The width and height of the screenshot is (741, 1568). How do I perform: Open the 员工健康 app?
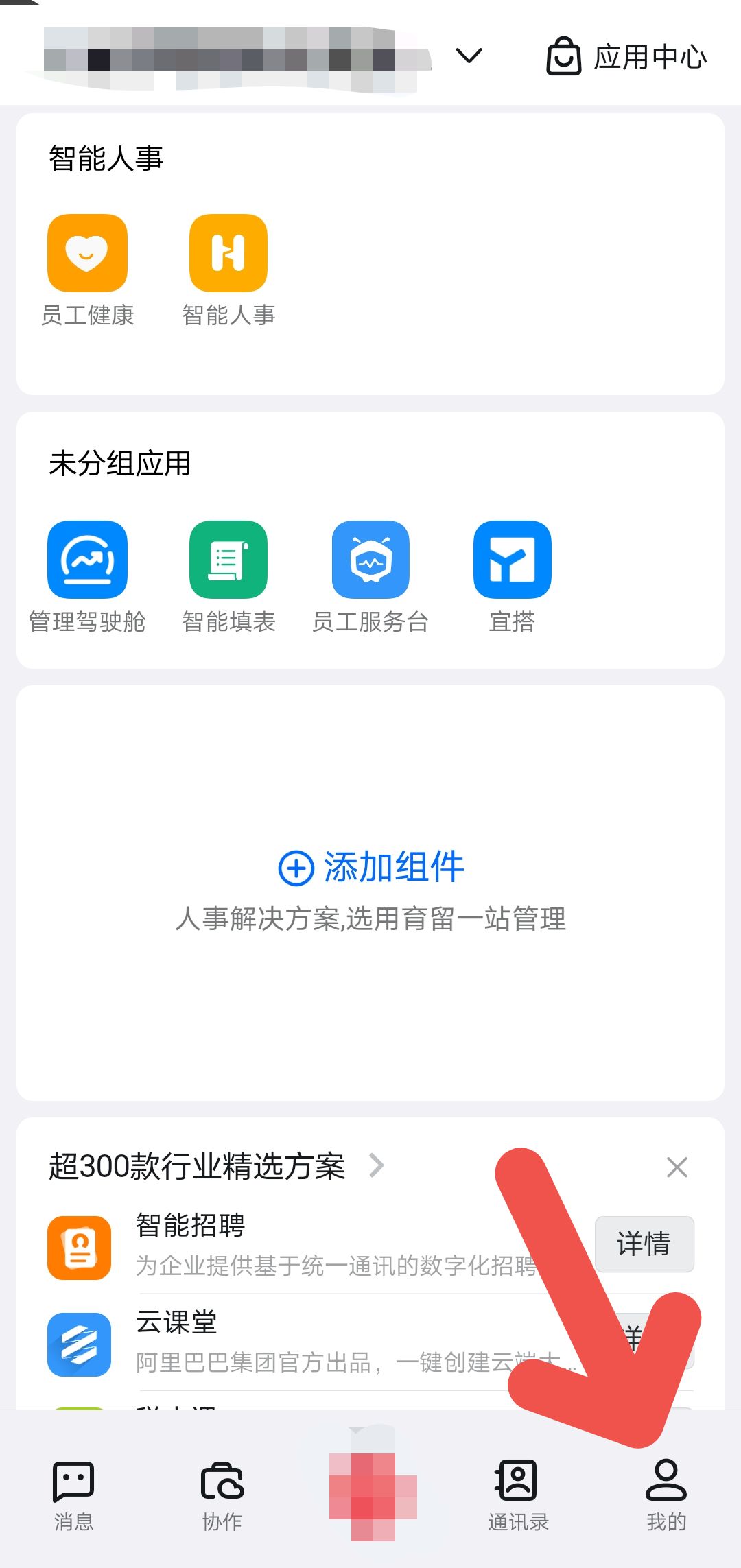click(x=87, y=252)
